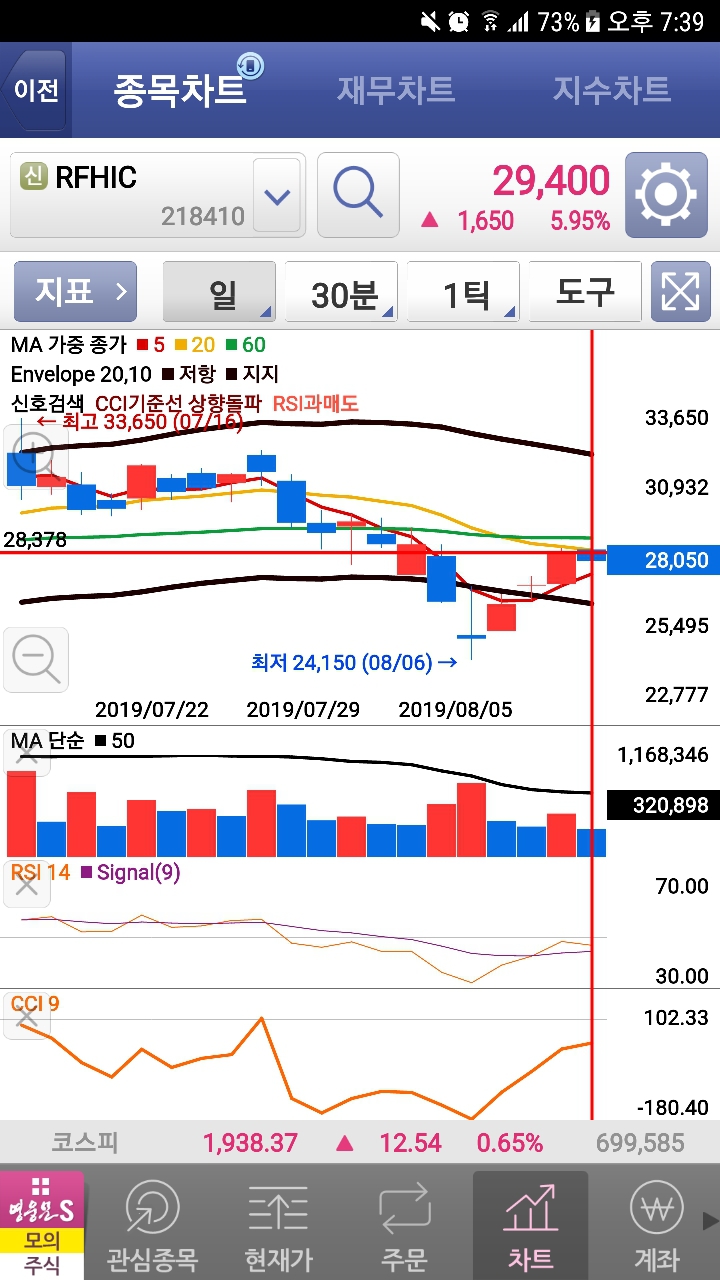
Task: Expand the RFHIC stock dropdown
Action: (x=278, y=196)
